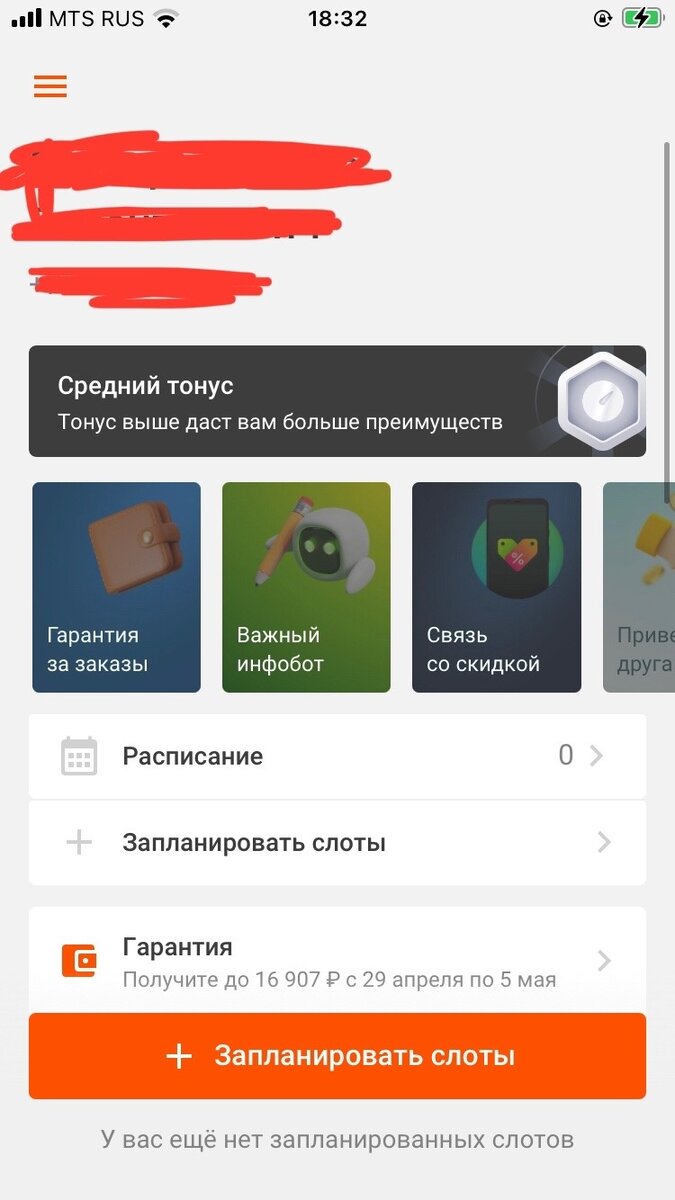Open the white Запланировать слоты row
This screenshot has height=1200, width=675.
(x=337, y=843)
